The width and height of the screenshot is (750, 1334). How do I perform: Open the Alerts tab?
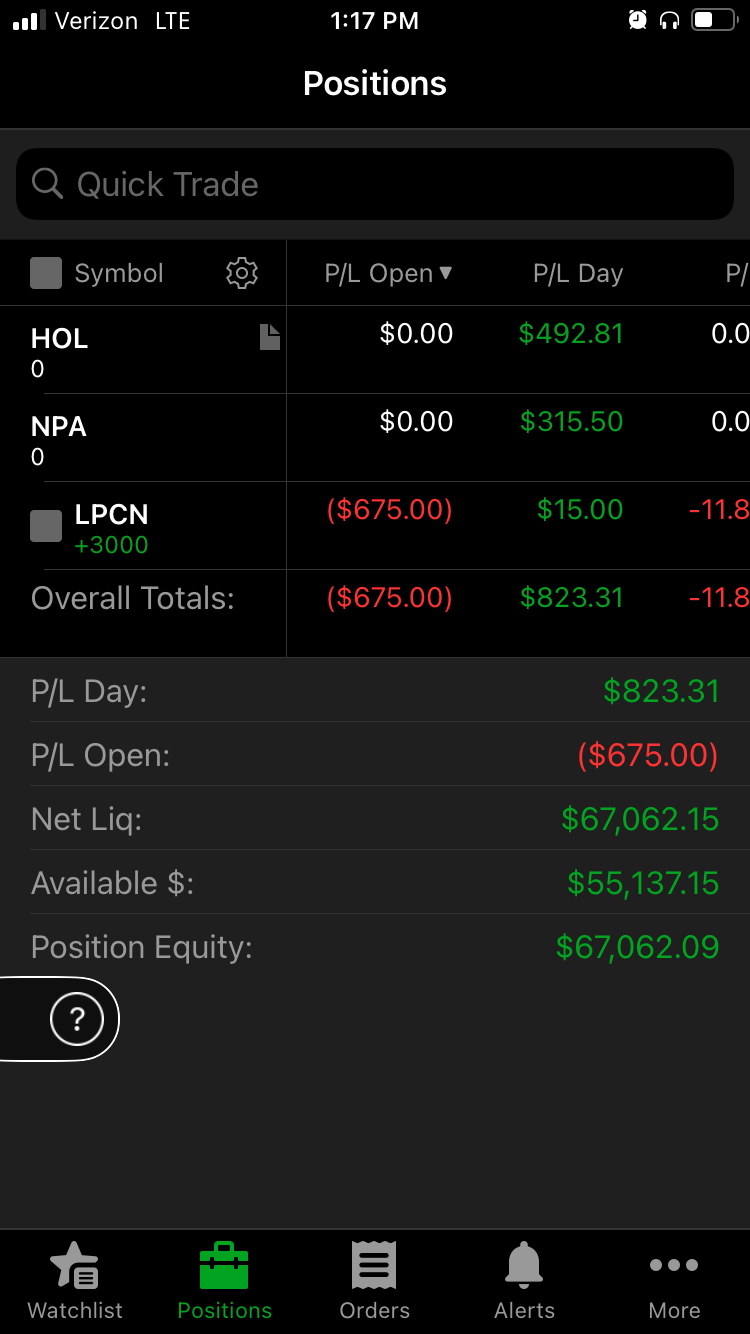point(525,1281)
